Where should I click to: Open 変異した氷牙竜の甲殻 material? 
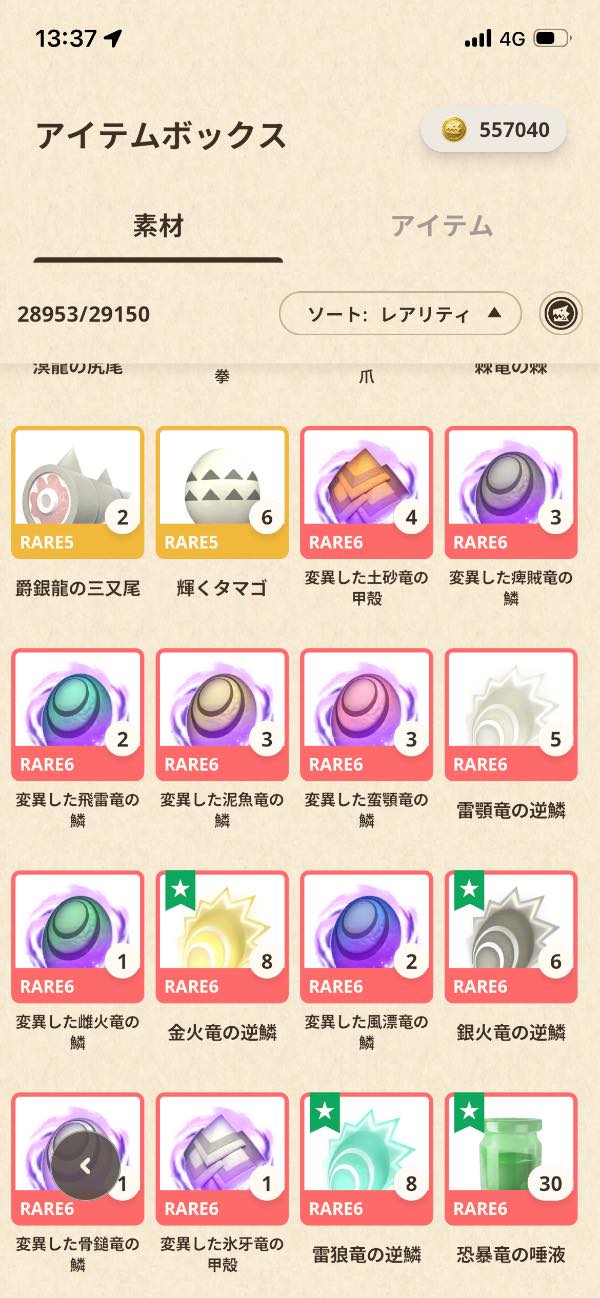(222, 1158)
